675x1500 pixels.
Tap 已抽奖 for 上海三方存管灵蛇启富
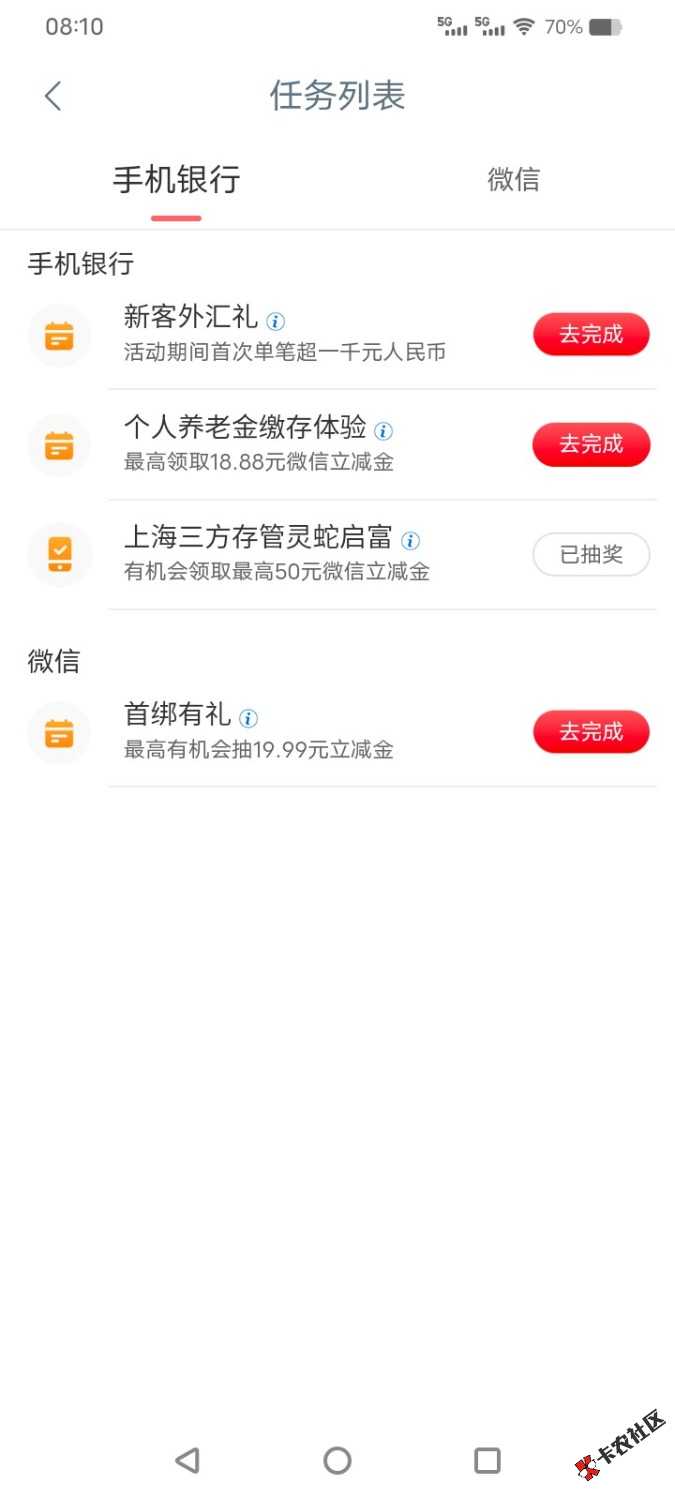tap(591, 555)
